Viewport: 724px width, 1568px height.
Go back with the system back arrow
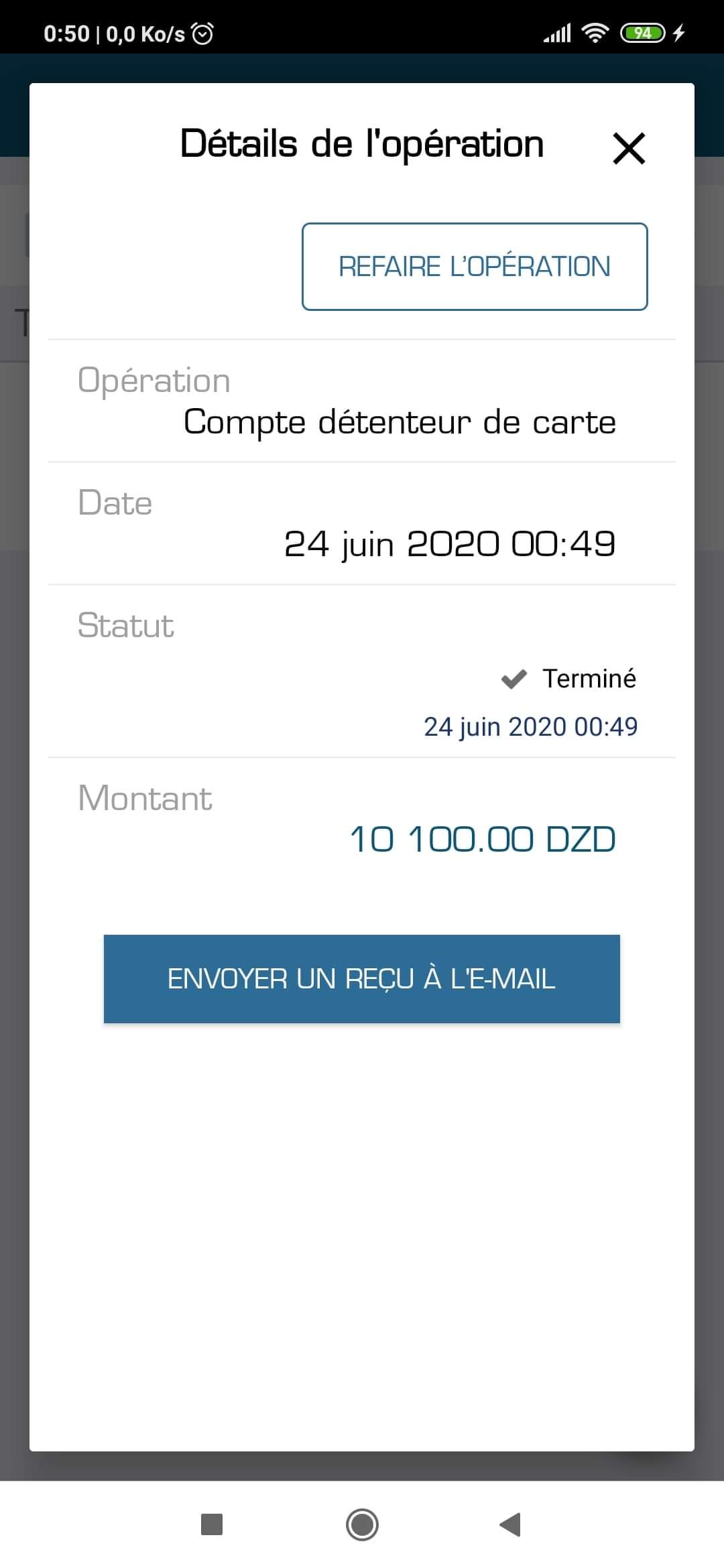(511, 1524)
